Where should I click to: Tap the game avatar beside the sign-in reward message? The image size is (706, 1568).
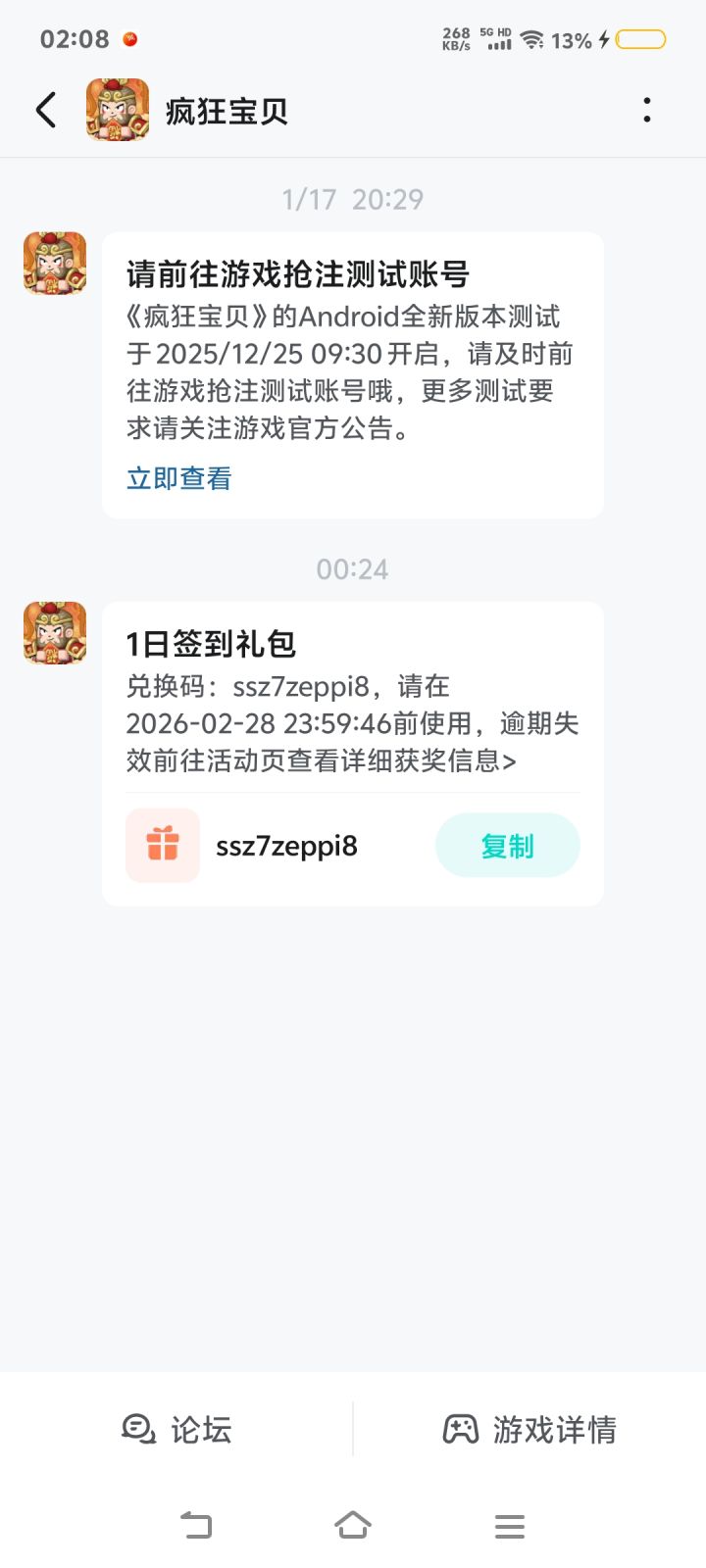[54, 632]
